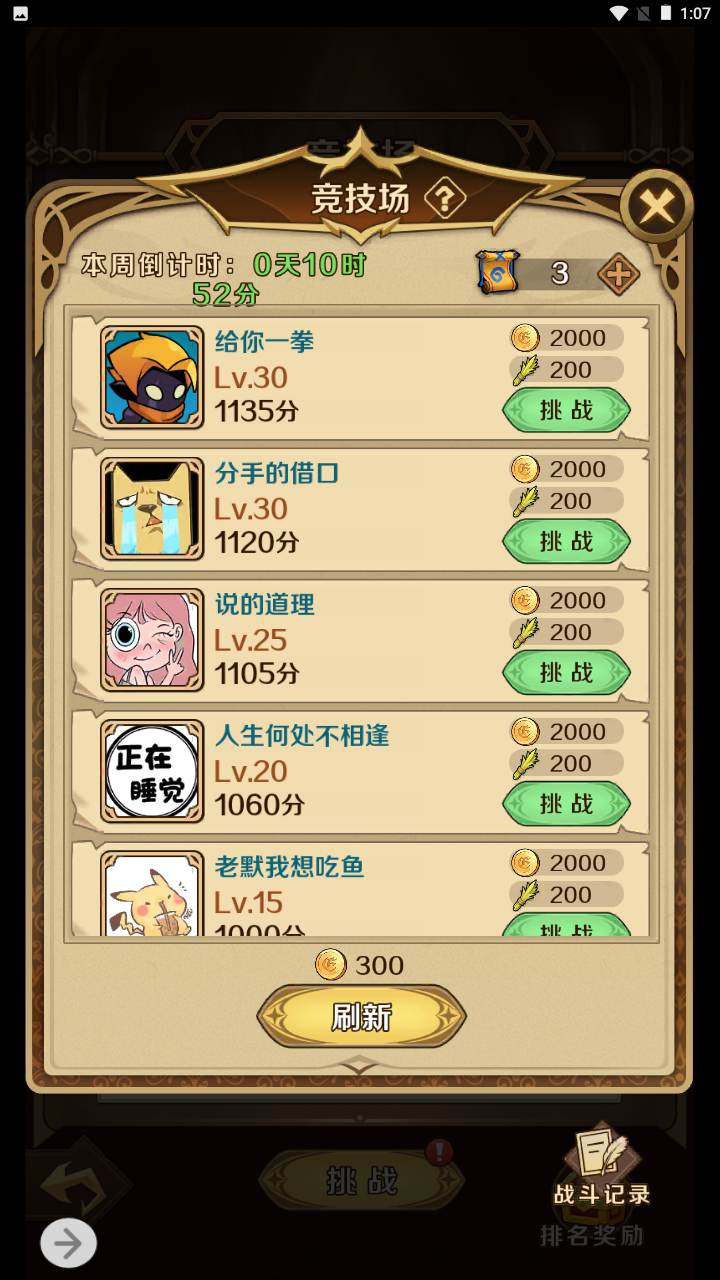Challenge the player 说的道理

[566, 672]
